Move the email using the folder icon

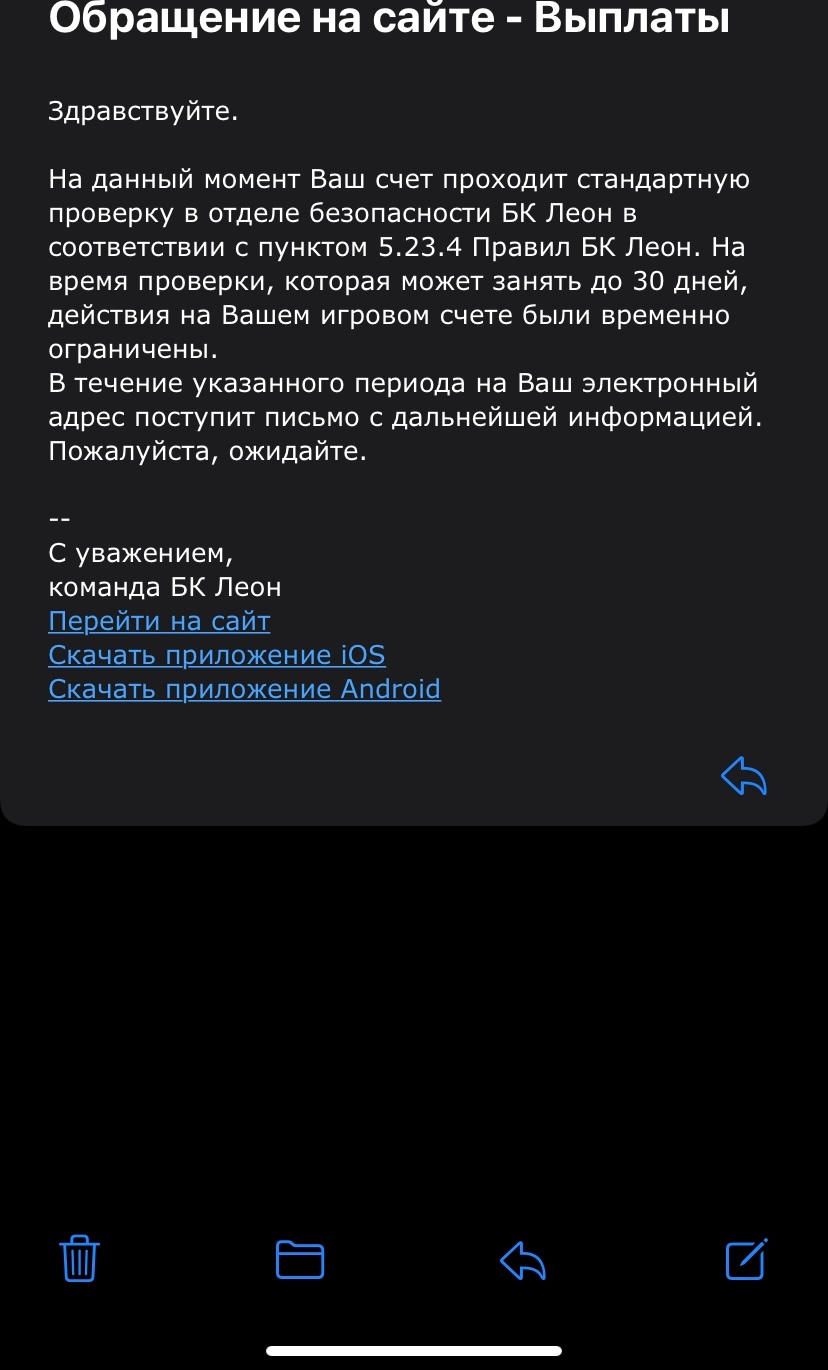point(300,1259)
